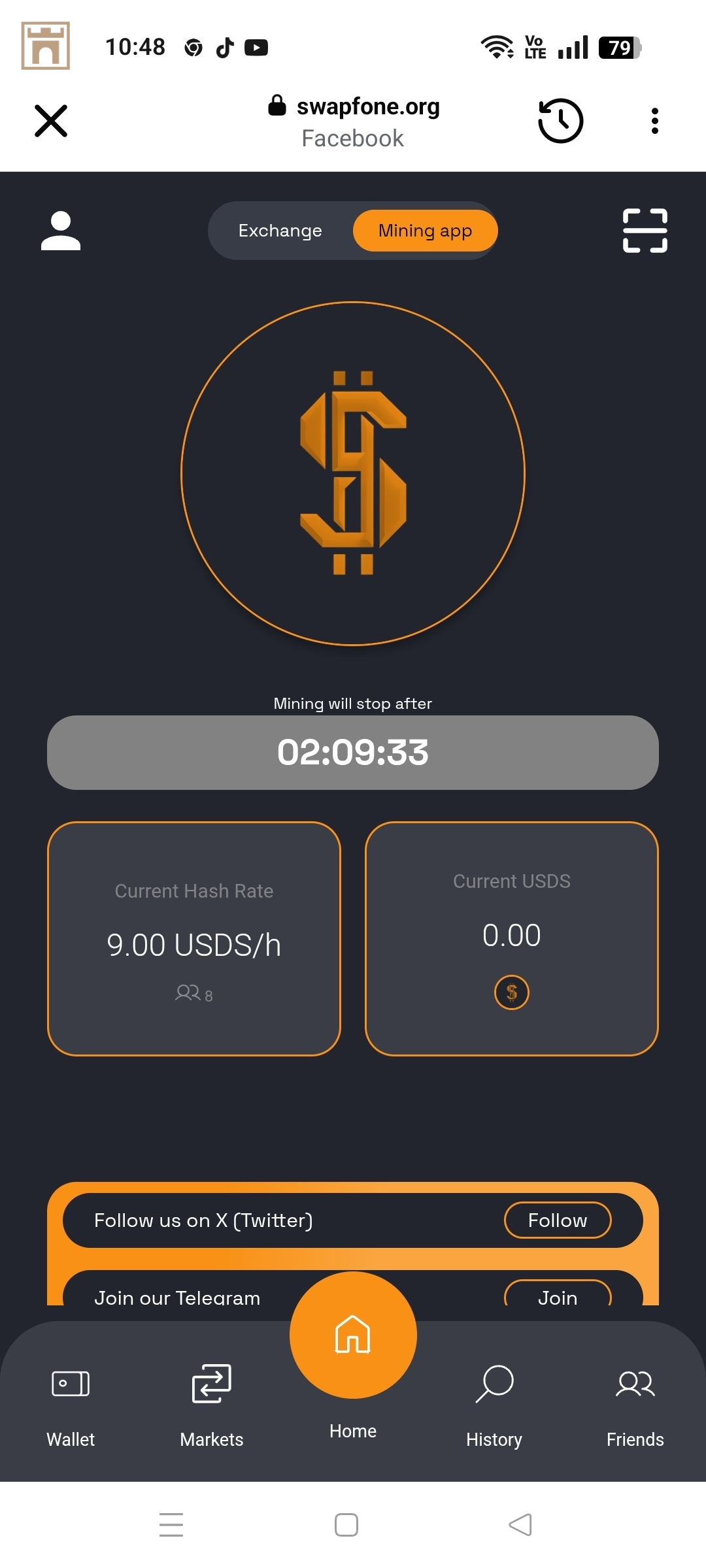Go back with the system back button
This screenshot has height=1568, width=706.
[520, 1525]
